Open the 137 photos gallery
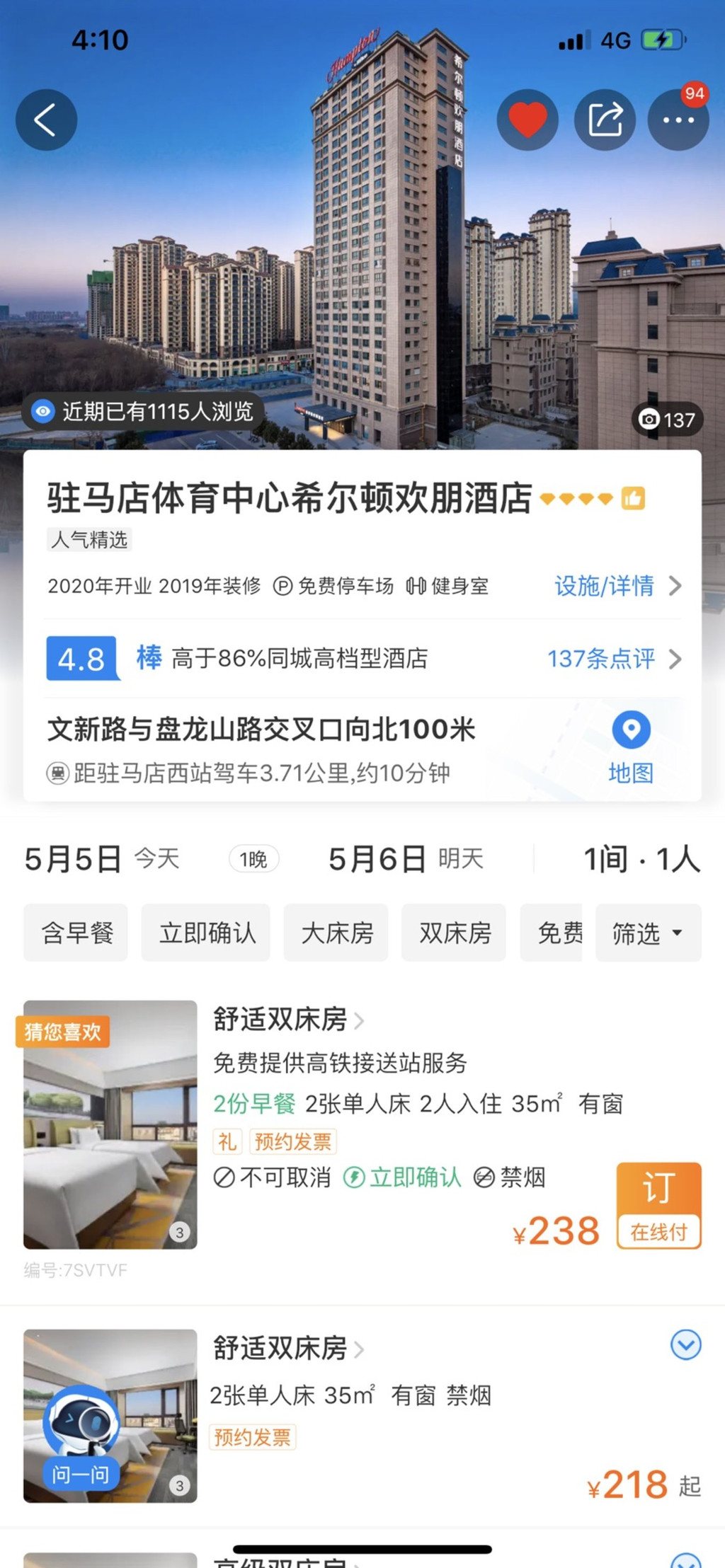725x1568 pixels. click(x=667, y=420)
